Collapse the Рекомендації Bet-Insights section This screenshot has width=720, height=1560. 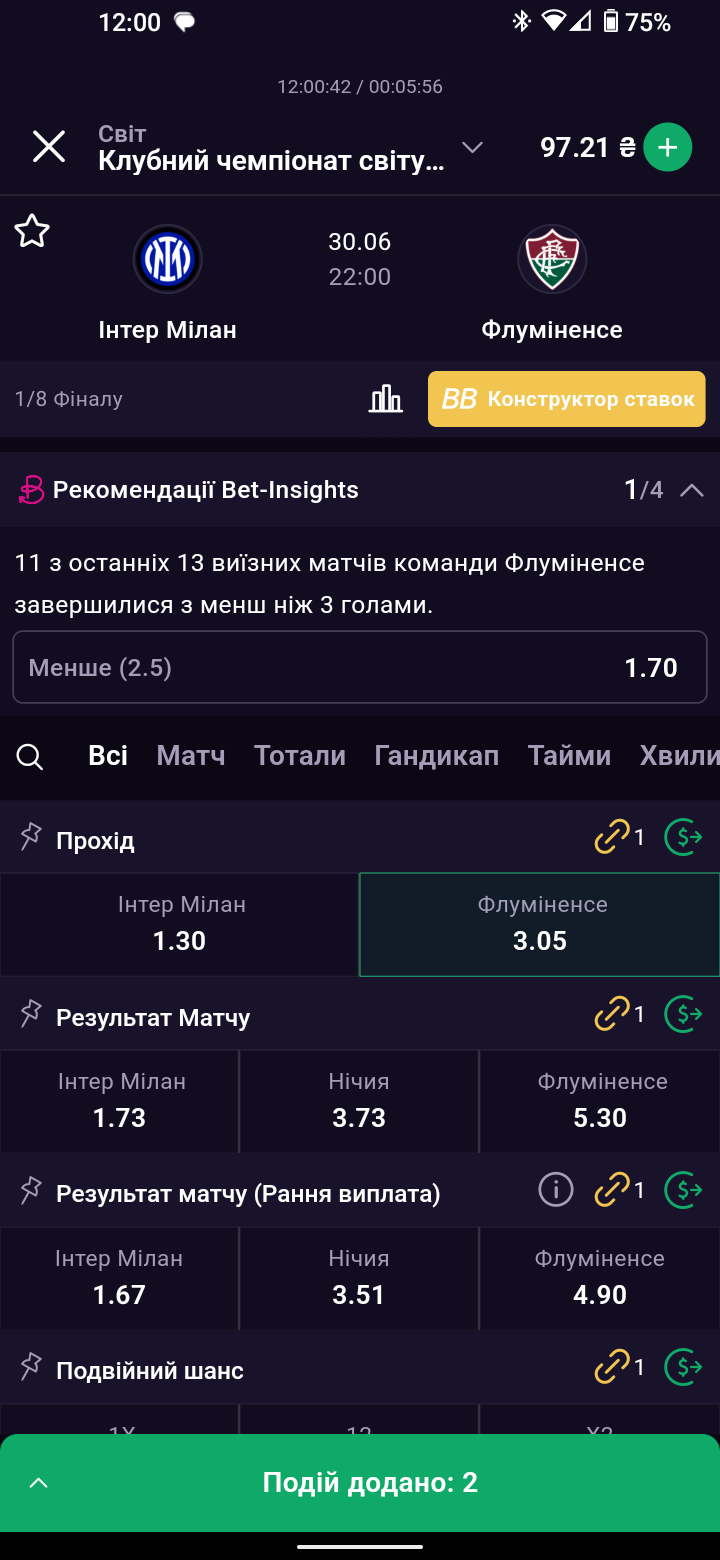(691, 490)
